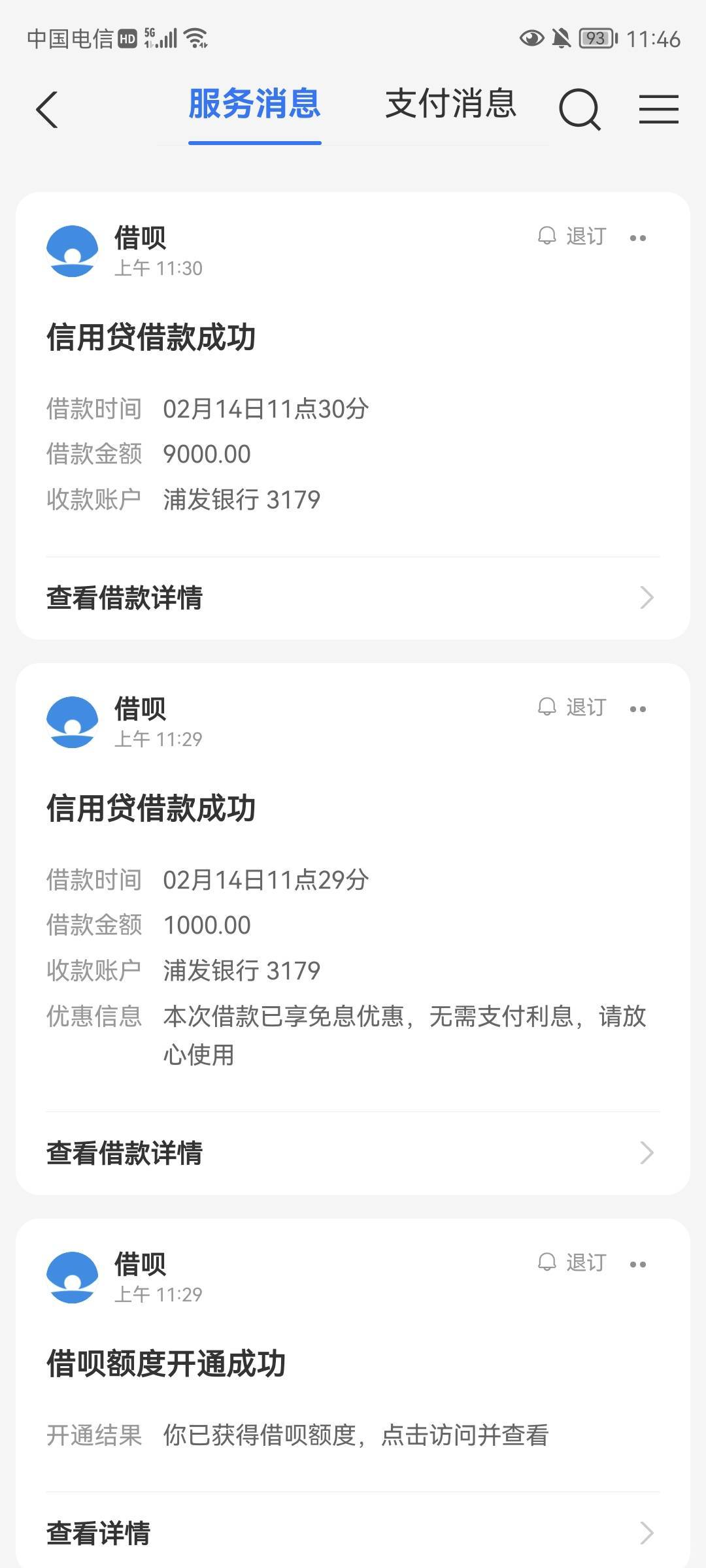Select the 服务消息 tab
This screenshot has height=1568, width=706.
click(x=254, y=105)
